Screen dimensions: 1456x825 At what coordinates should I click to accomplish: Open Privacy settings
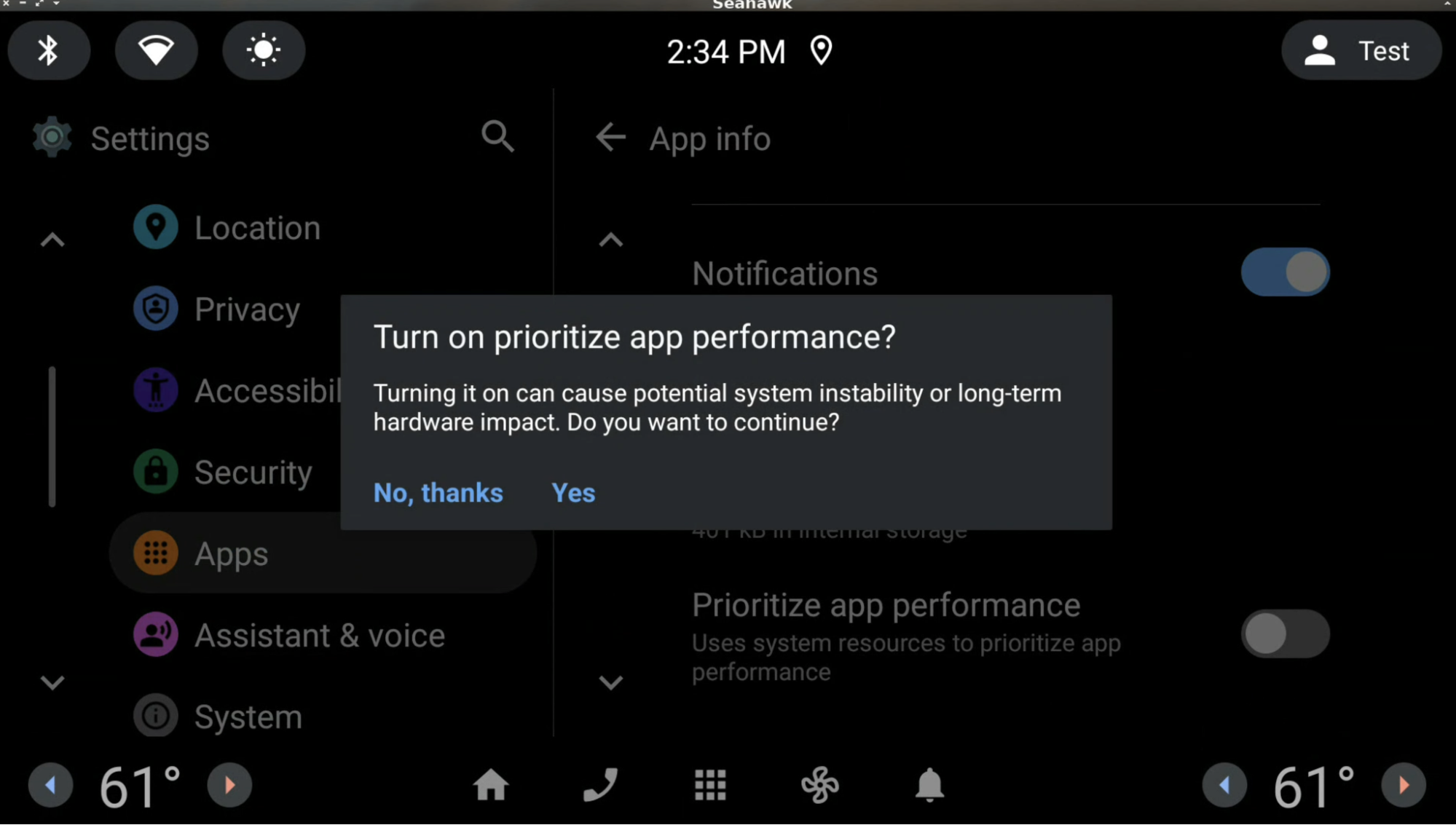246,309
